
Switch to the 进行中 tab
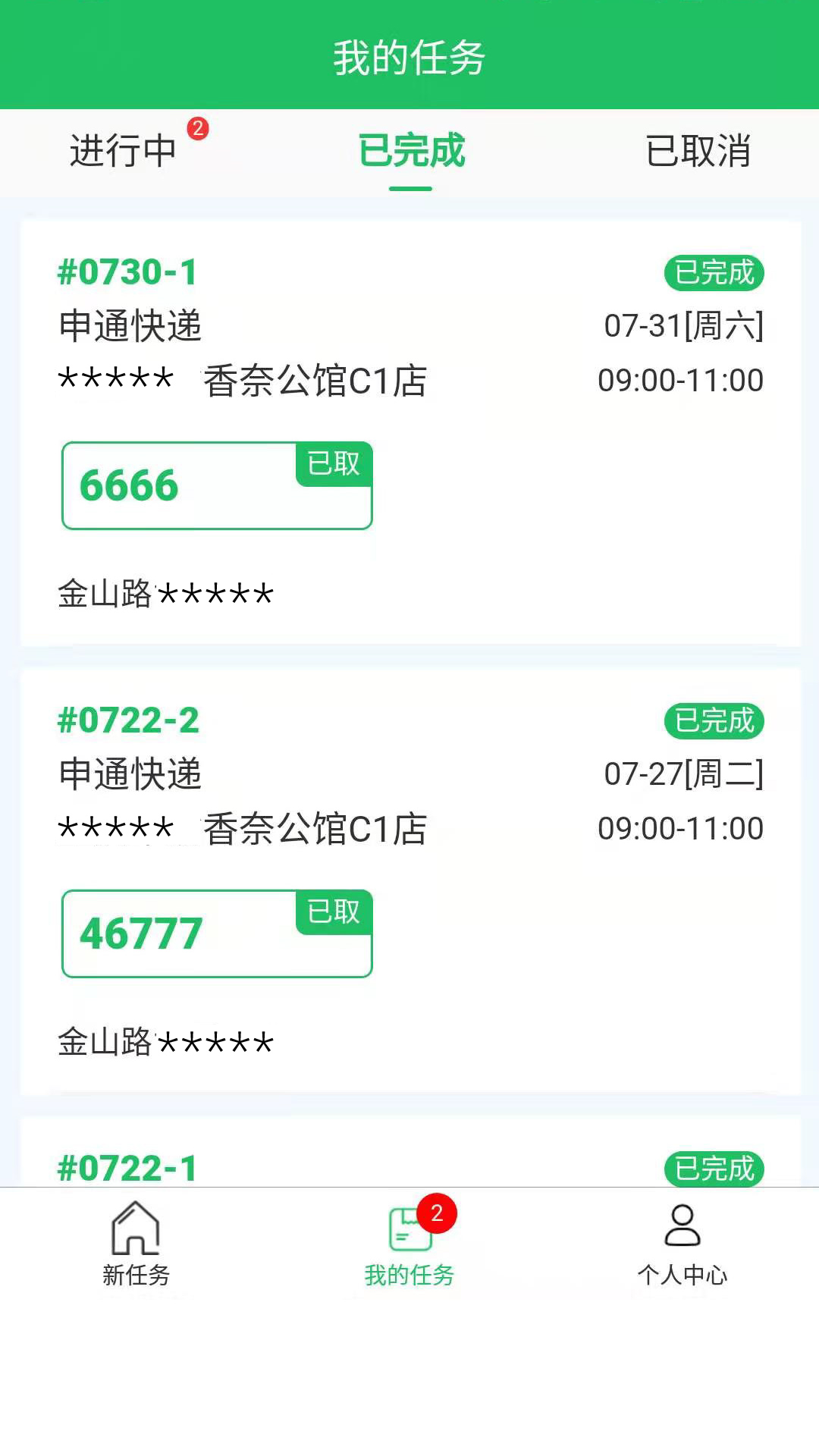(124, 150)
